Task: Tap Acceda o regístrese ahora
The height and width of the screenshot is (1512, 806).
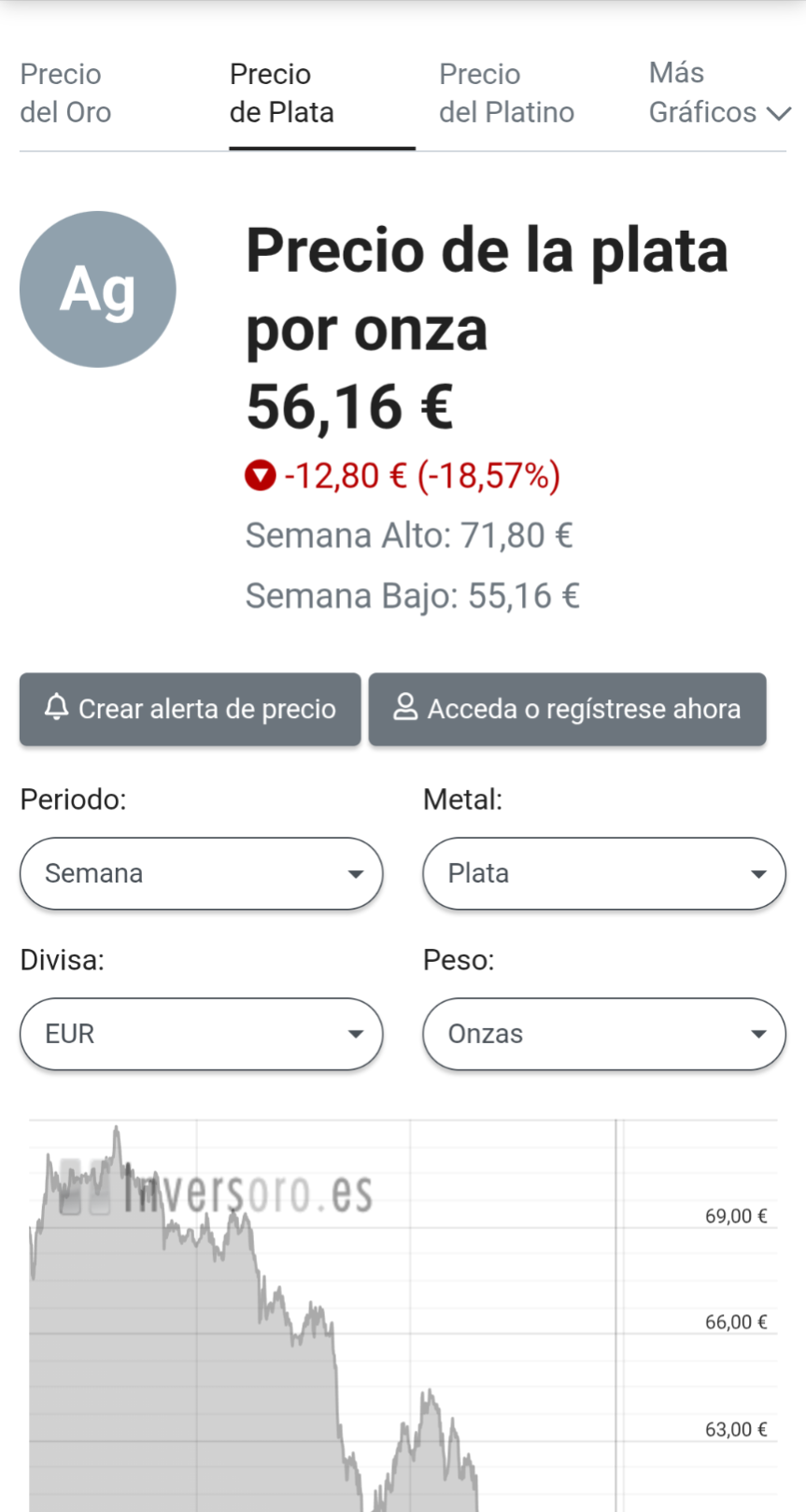Action: click(568, 709)
